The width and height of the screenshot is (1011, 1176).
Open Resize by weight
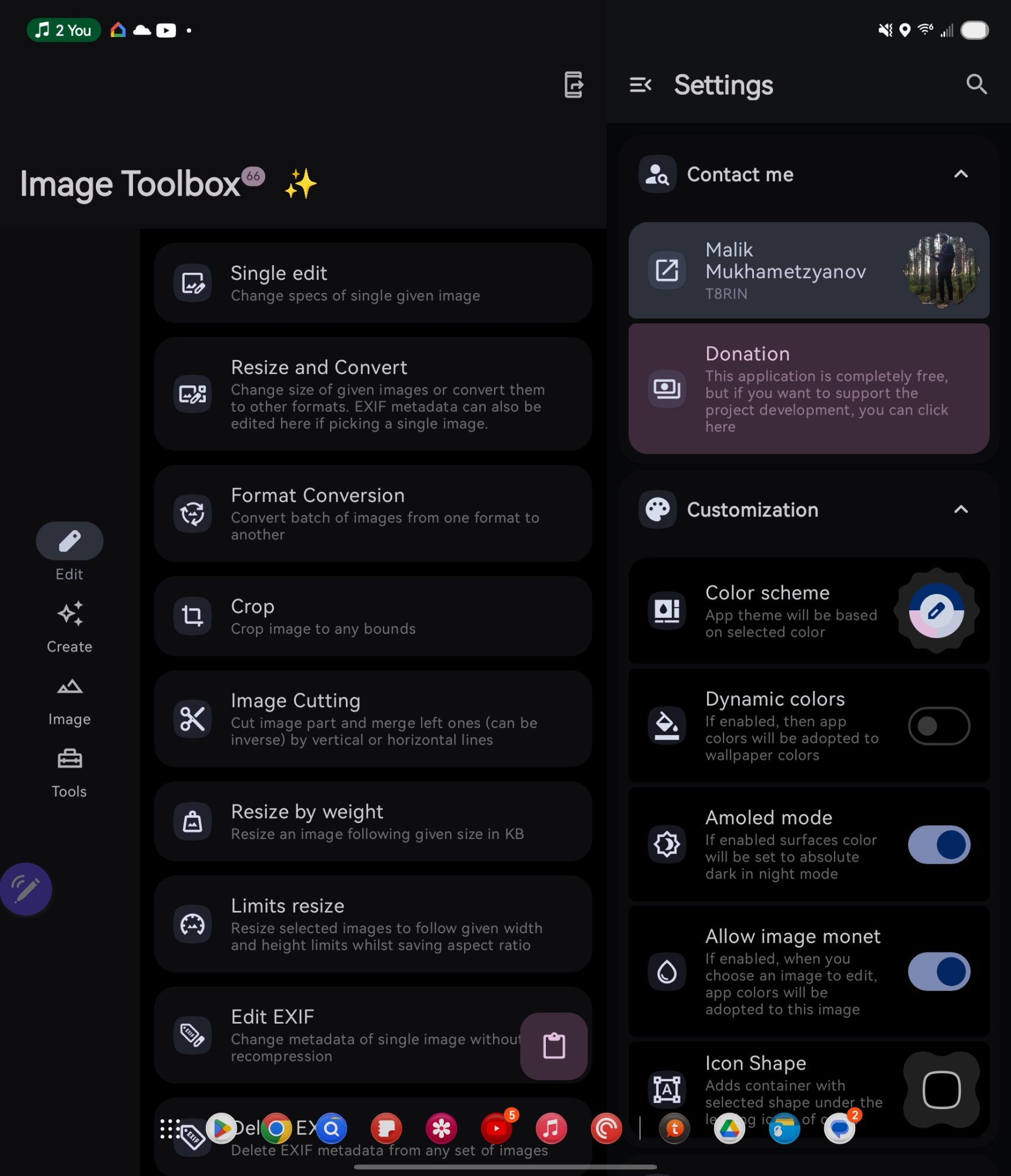coord(372,821)
